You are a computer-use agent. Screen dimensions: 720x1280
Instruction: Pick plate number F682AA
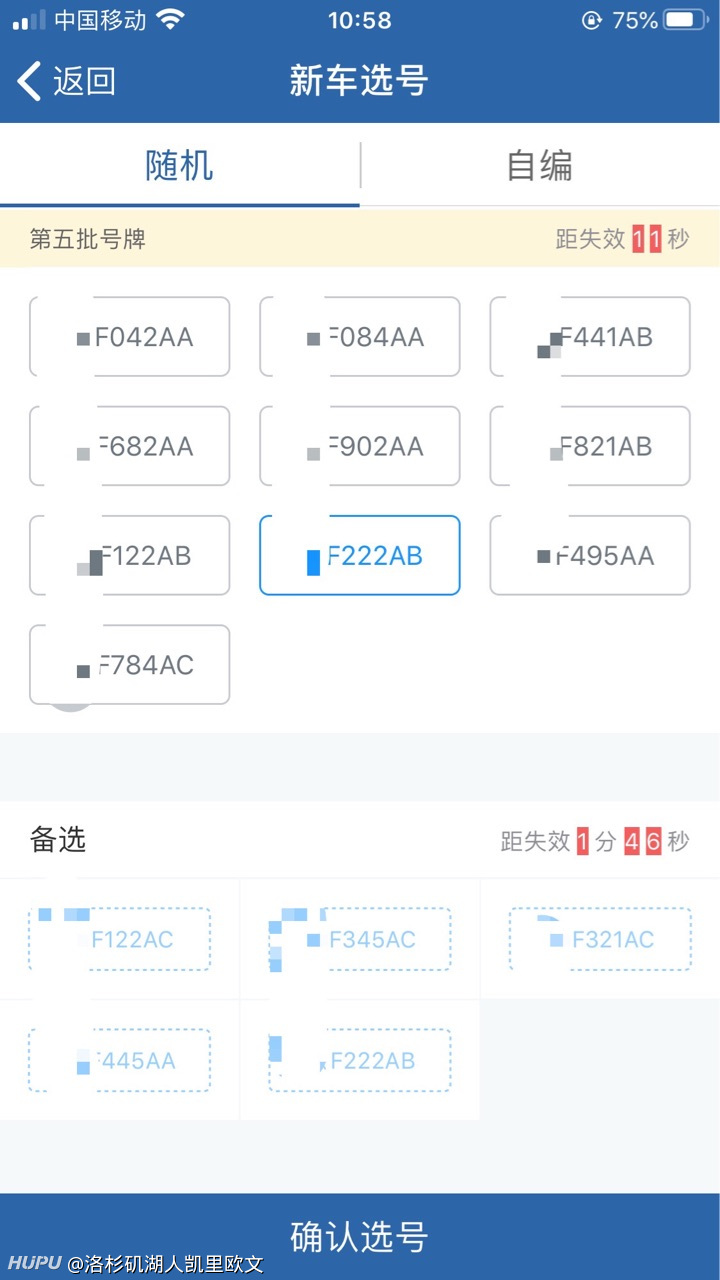[130, 446]
